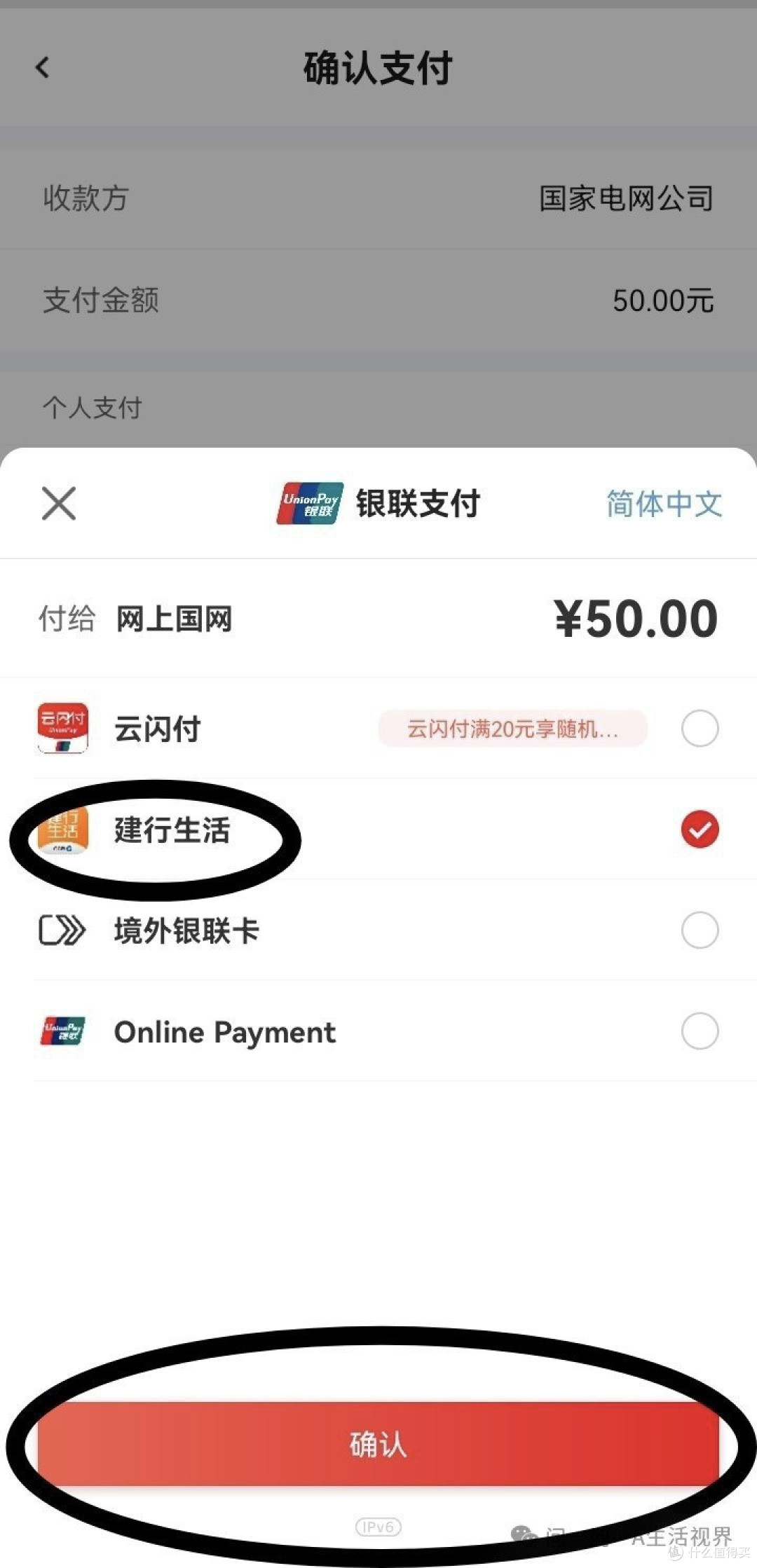This screenshot has width=757, height=1568.
Task: Expand the 云闪付满20元享随机 promo details
Action: click(x=512, y=729)
